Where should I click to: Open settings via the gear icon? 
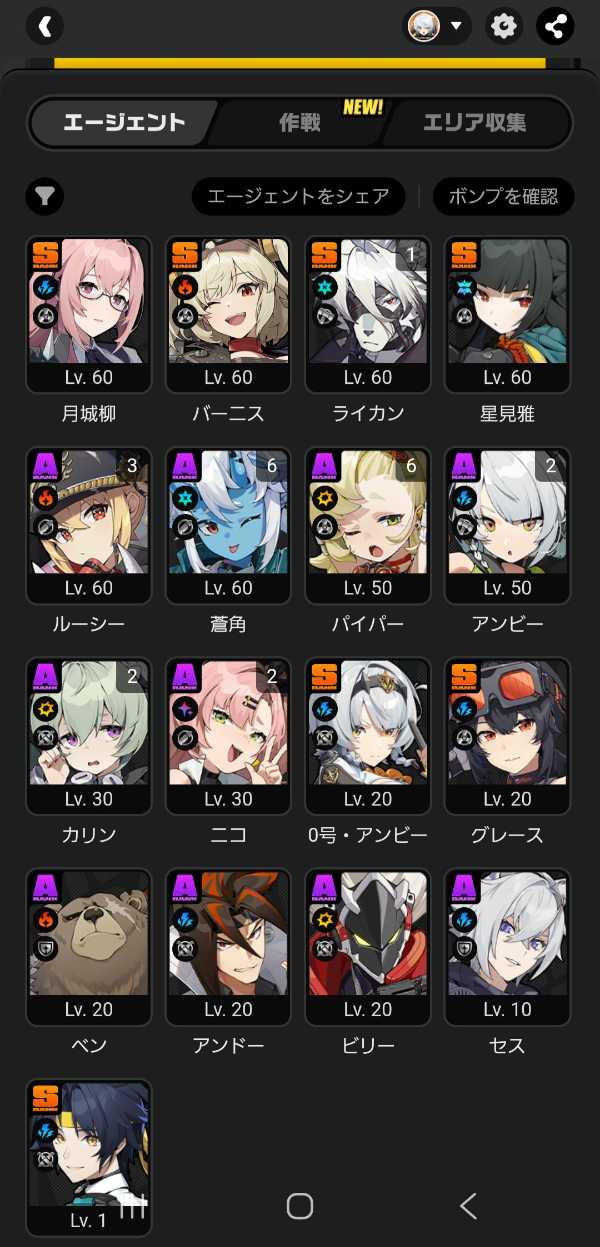(x=505, y=26)
